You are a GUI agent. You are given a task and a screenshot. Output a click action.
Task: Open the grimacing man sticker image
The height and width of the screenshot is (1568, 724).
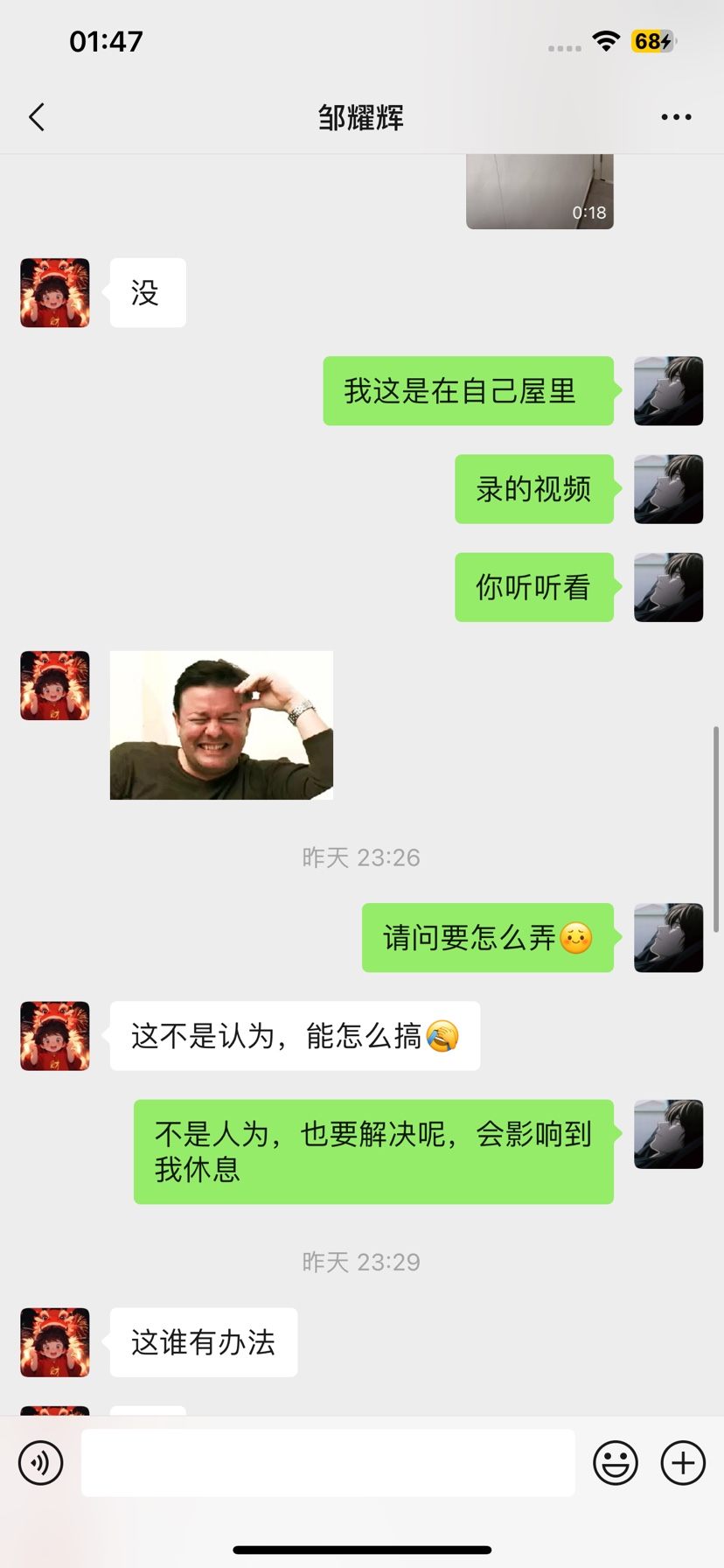(x=221, y=724)
